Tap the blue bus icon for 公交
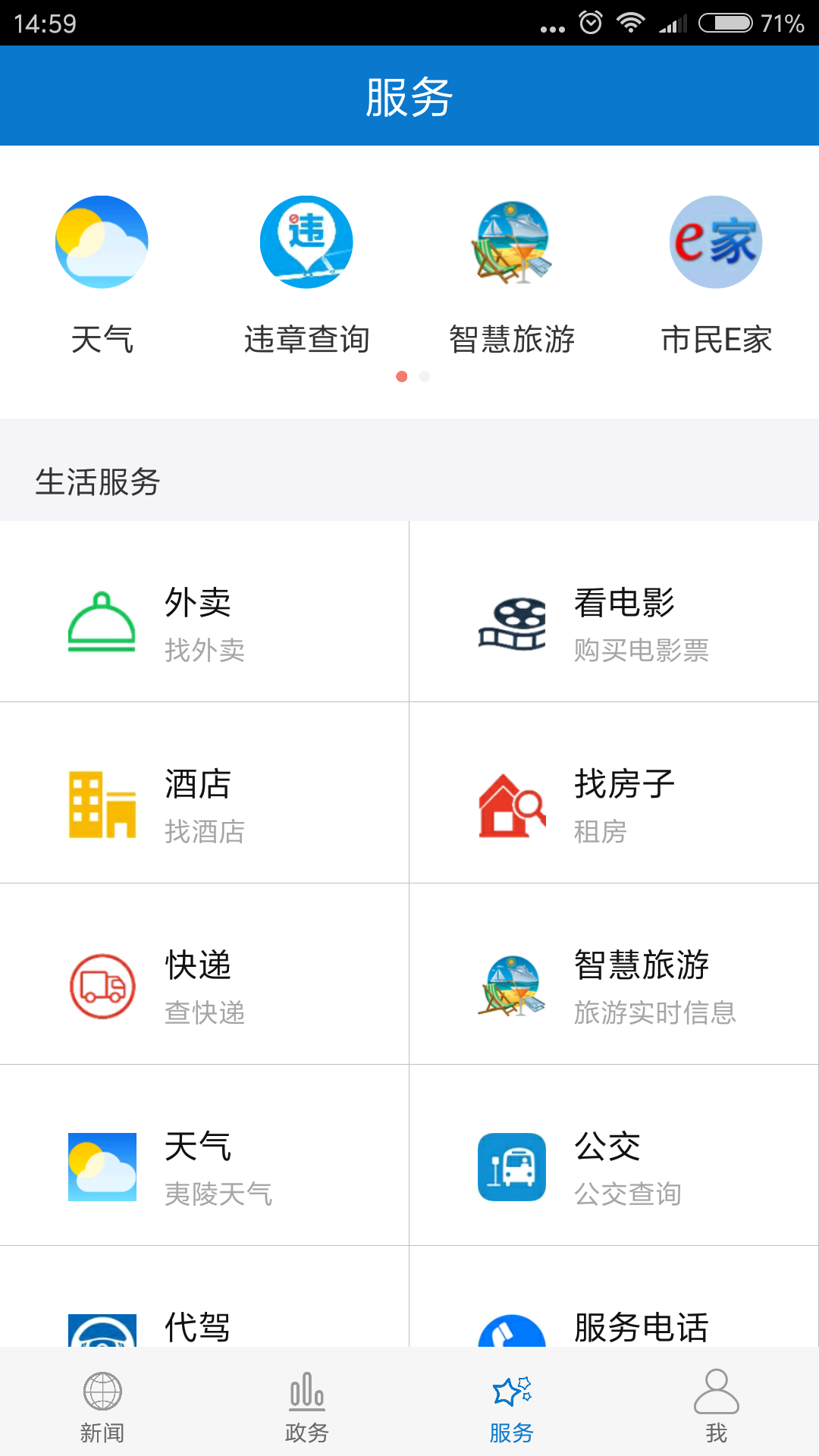The width and height of the screenshot is (819, 1456). coord(510,1168)
